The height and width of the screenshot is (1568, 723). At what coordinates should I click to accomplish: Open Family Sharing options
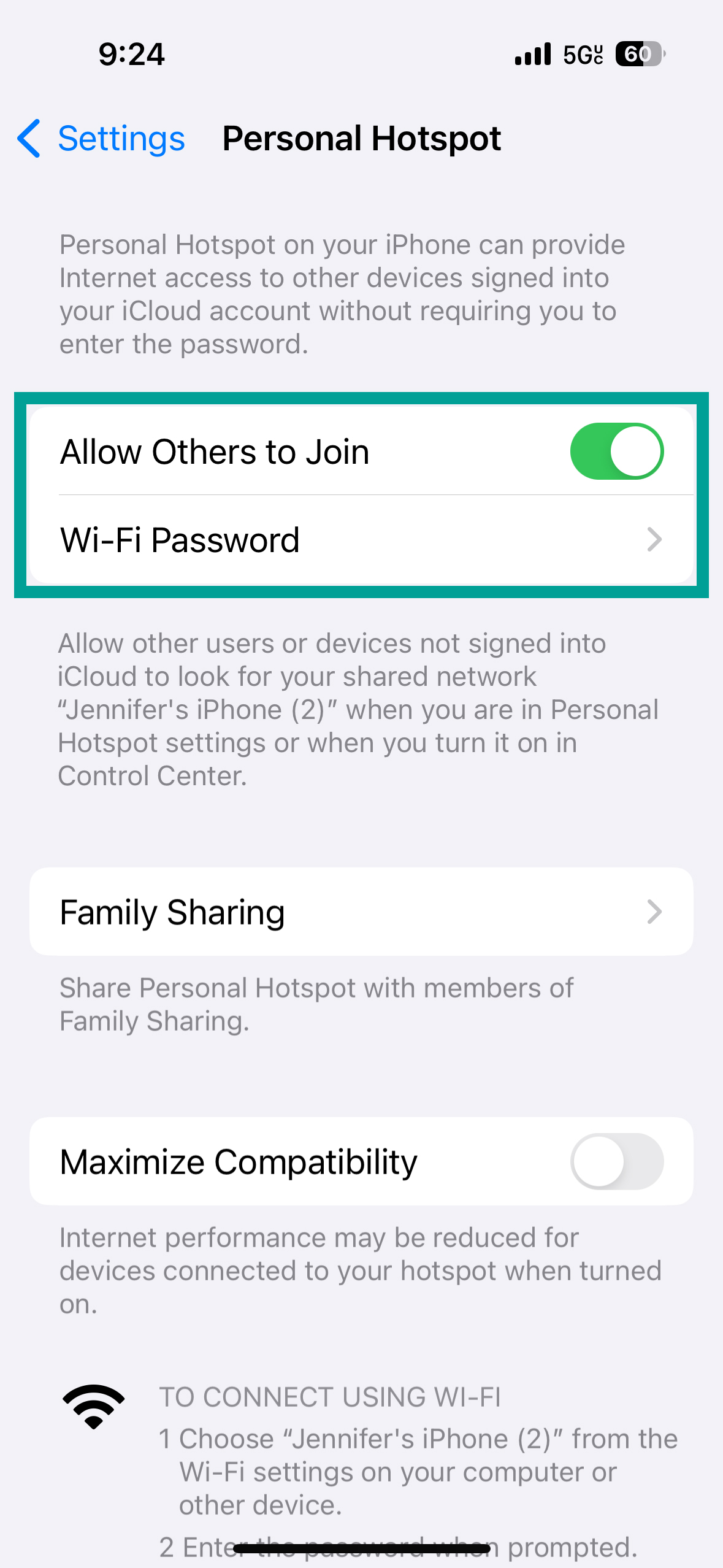[x=361, y=912]
